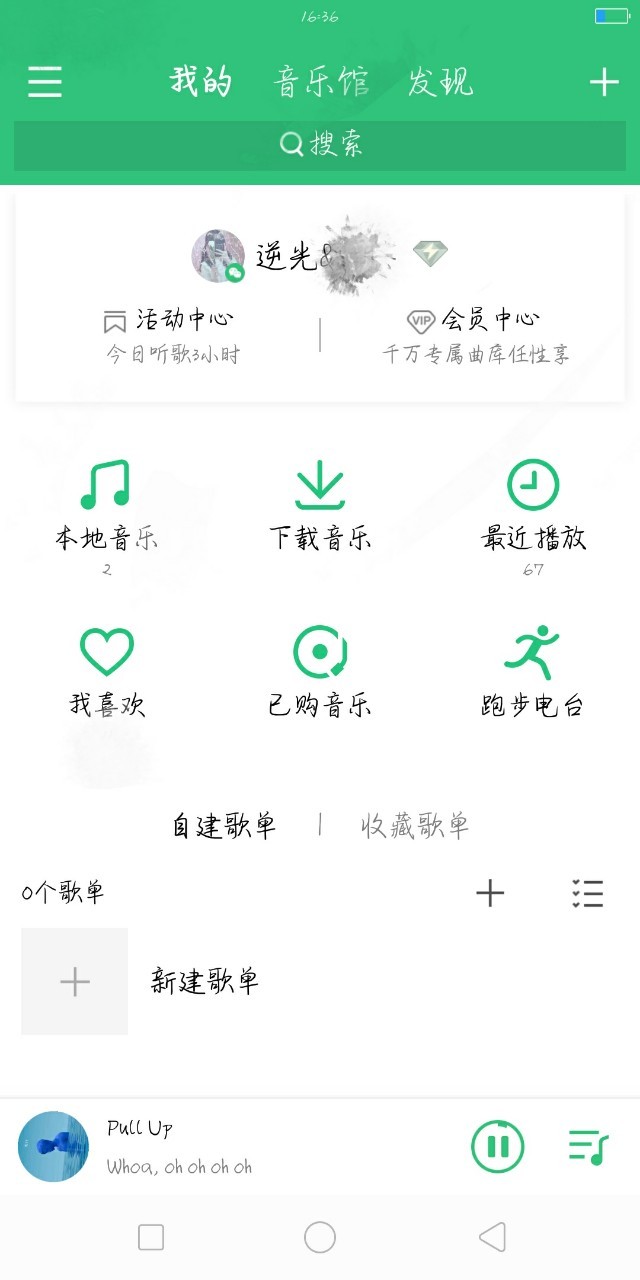Open the play queue icon

click(x=588, y=1146)
